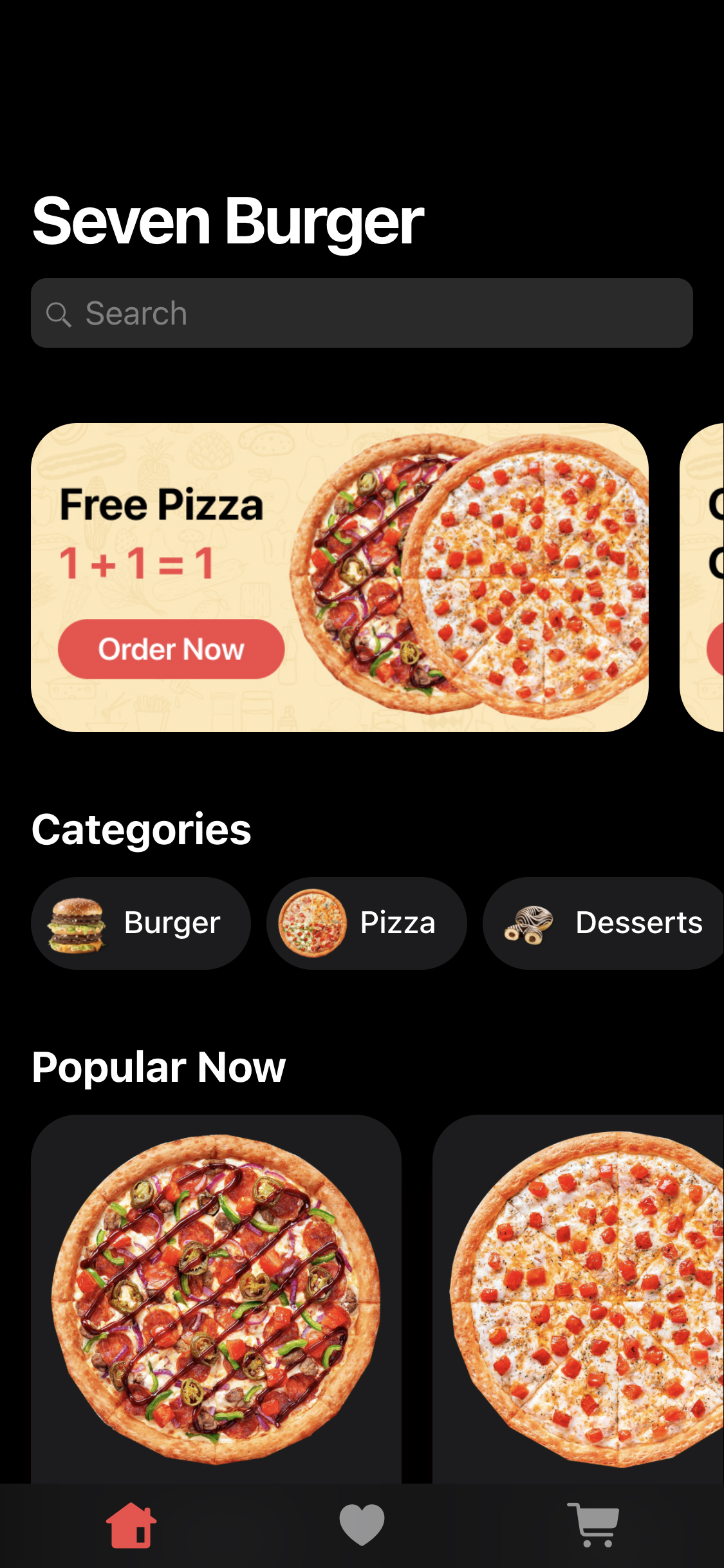Tap Order Now on the Free Pizza banner
This screenshot has height=1568, width=724.
point(171,649)
